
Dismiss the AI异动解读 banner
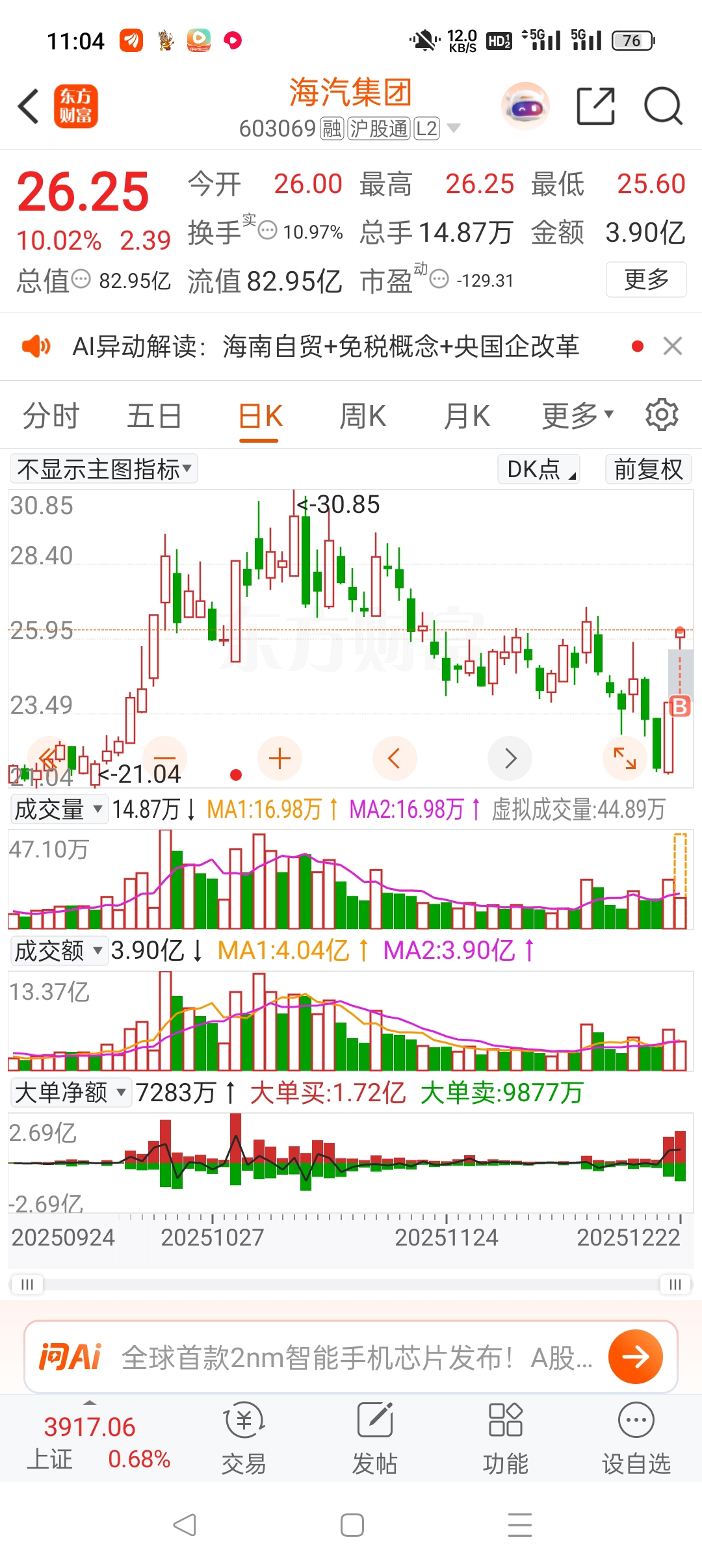tap(673, 346)
